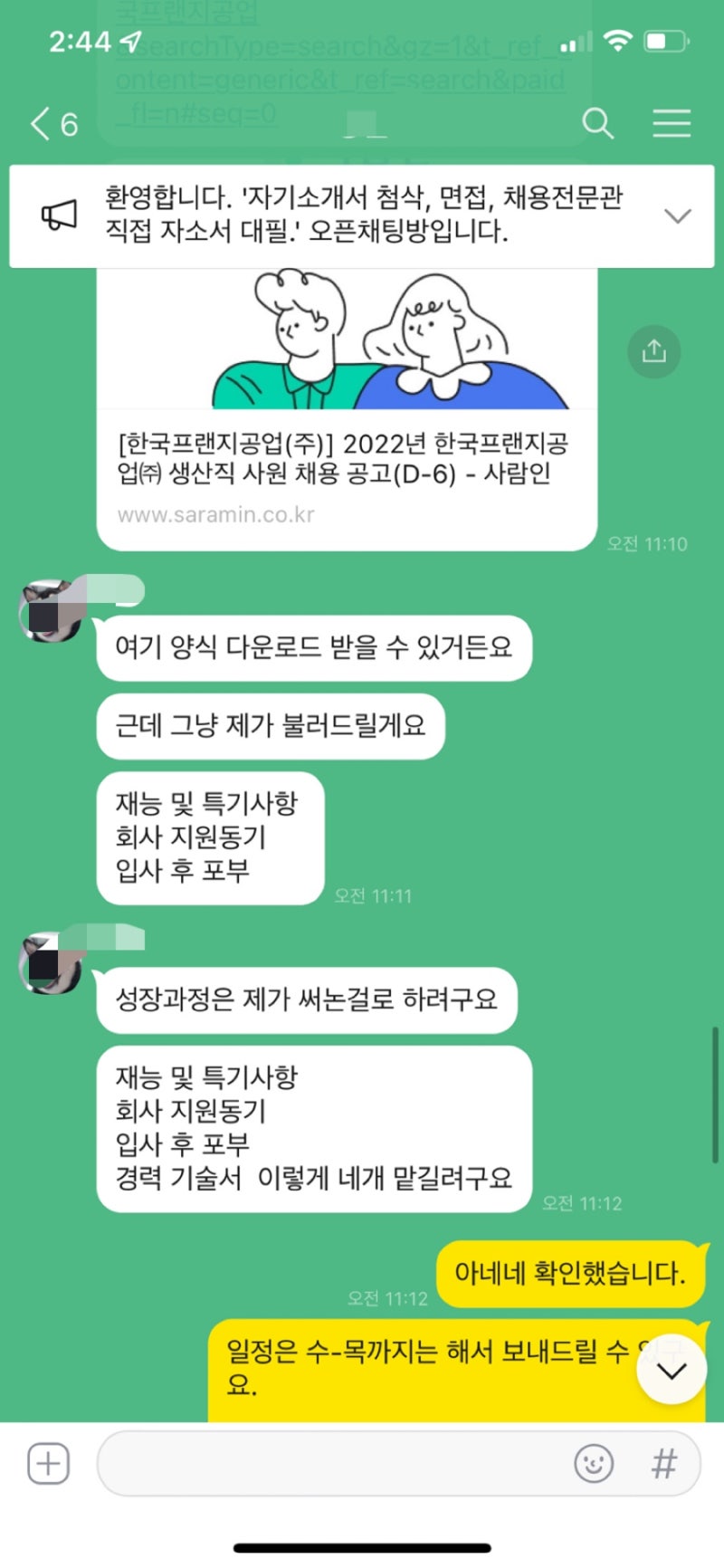Open the hashtag search button
This screenshot has height=1568, width=724.
click(664, 1463)
